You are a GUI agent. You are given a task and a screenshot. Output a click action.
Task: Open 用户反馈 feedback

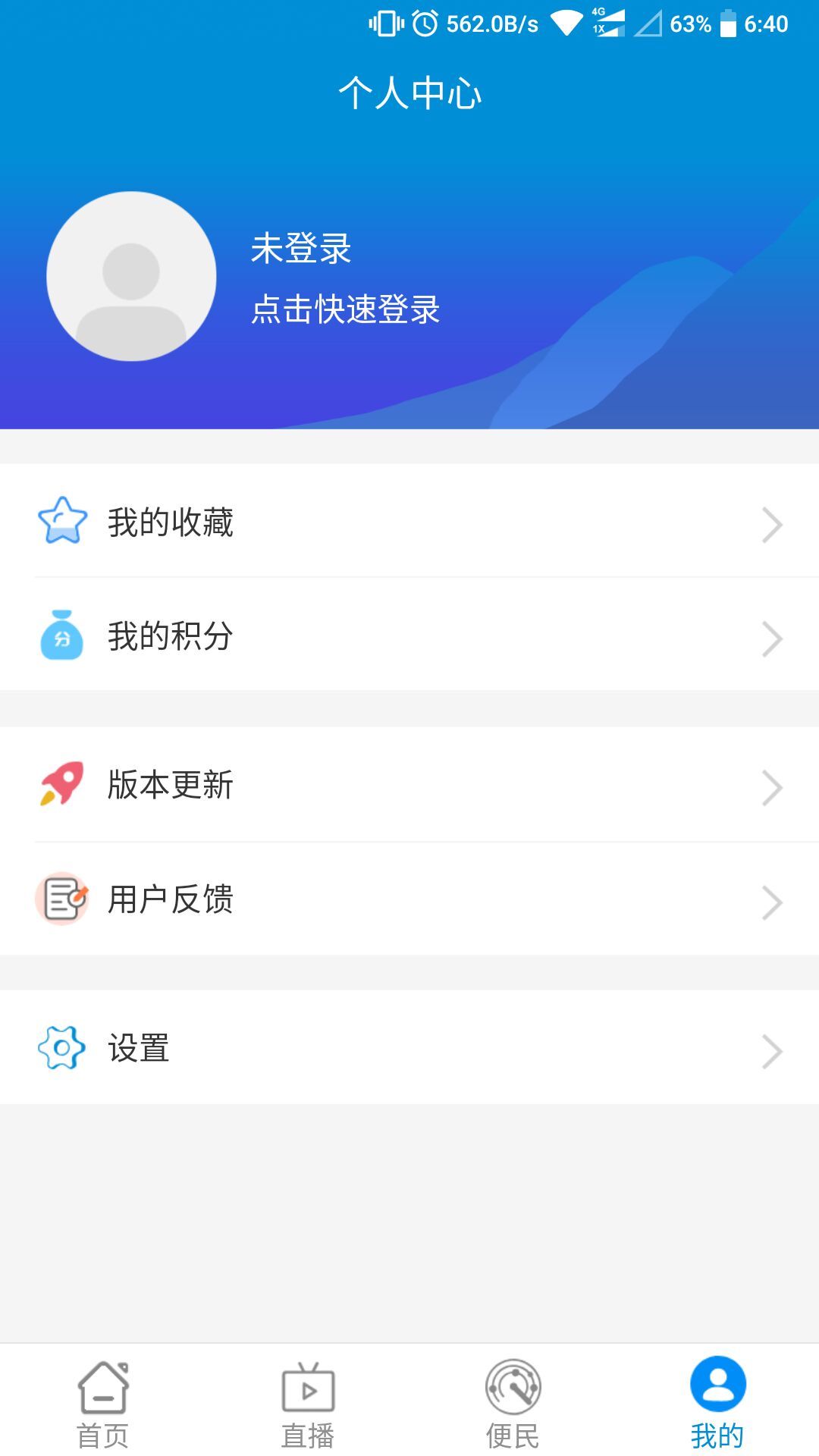pos(409,899)
